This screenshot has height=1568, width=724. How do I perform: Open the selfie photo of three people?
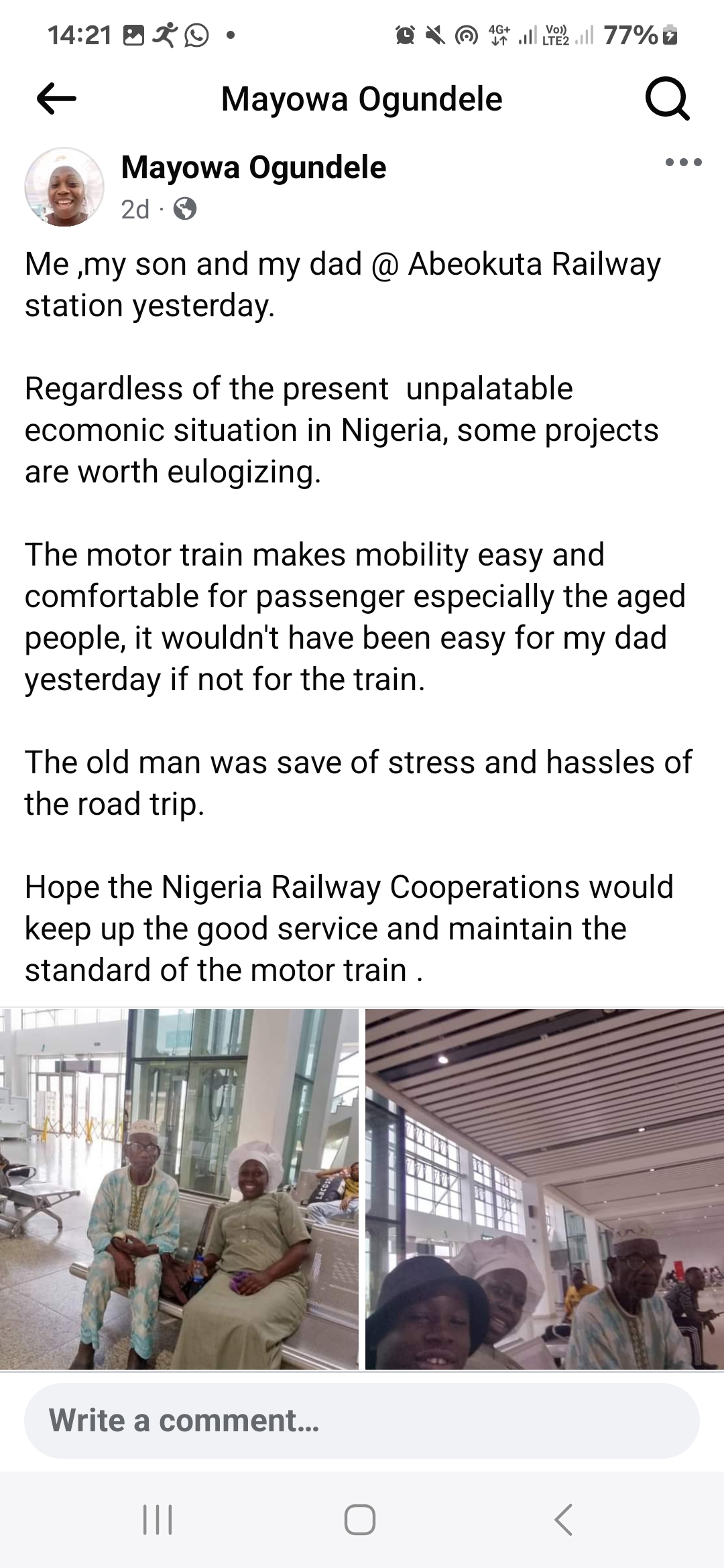pos(544,1189)
